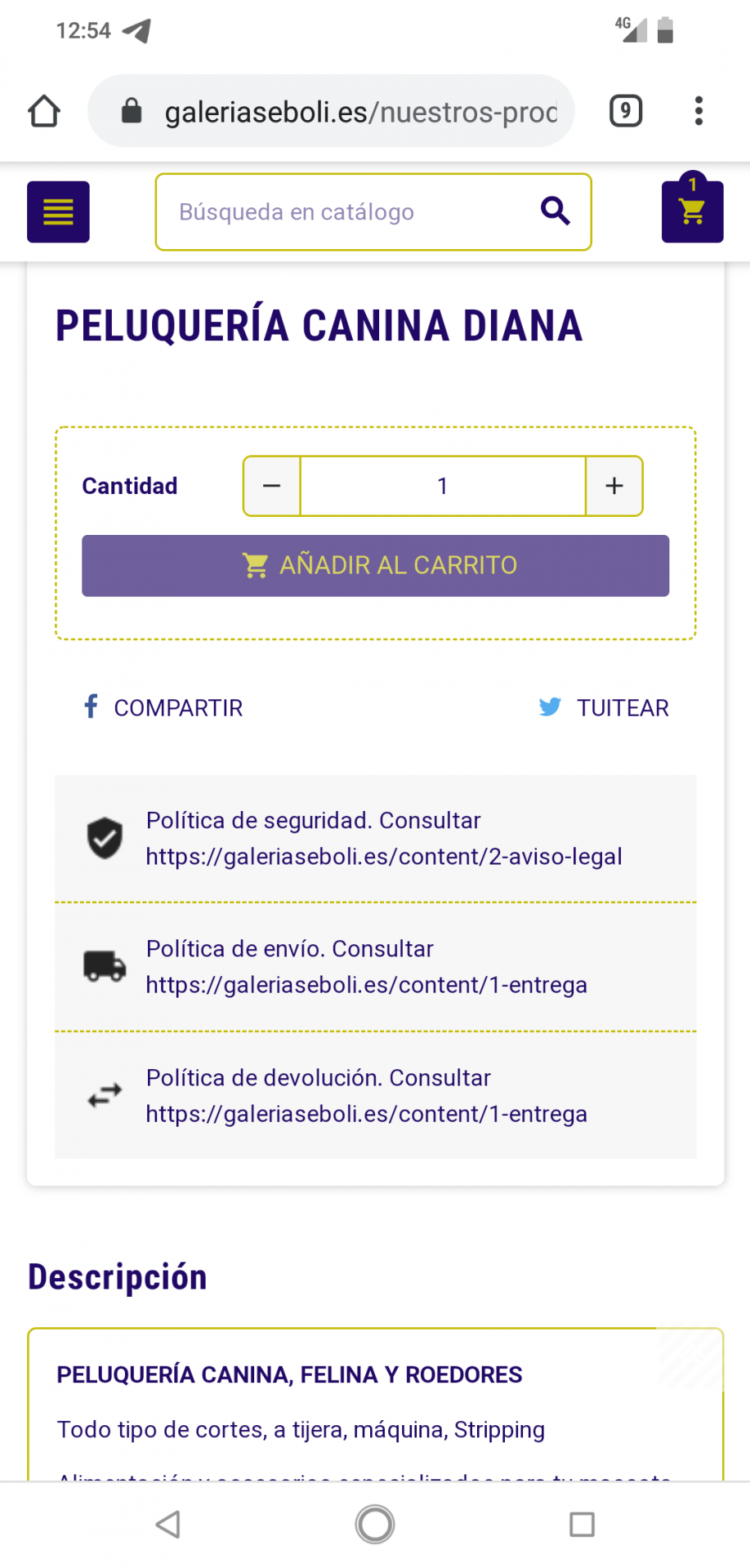Open the browser home page
The width and height of the screenshot is (750, 1568).
pyautogui.click(x=44, y=111)
